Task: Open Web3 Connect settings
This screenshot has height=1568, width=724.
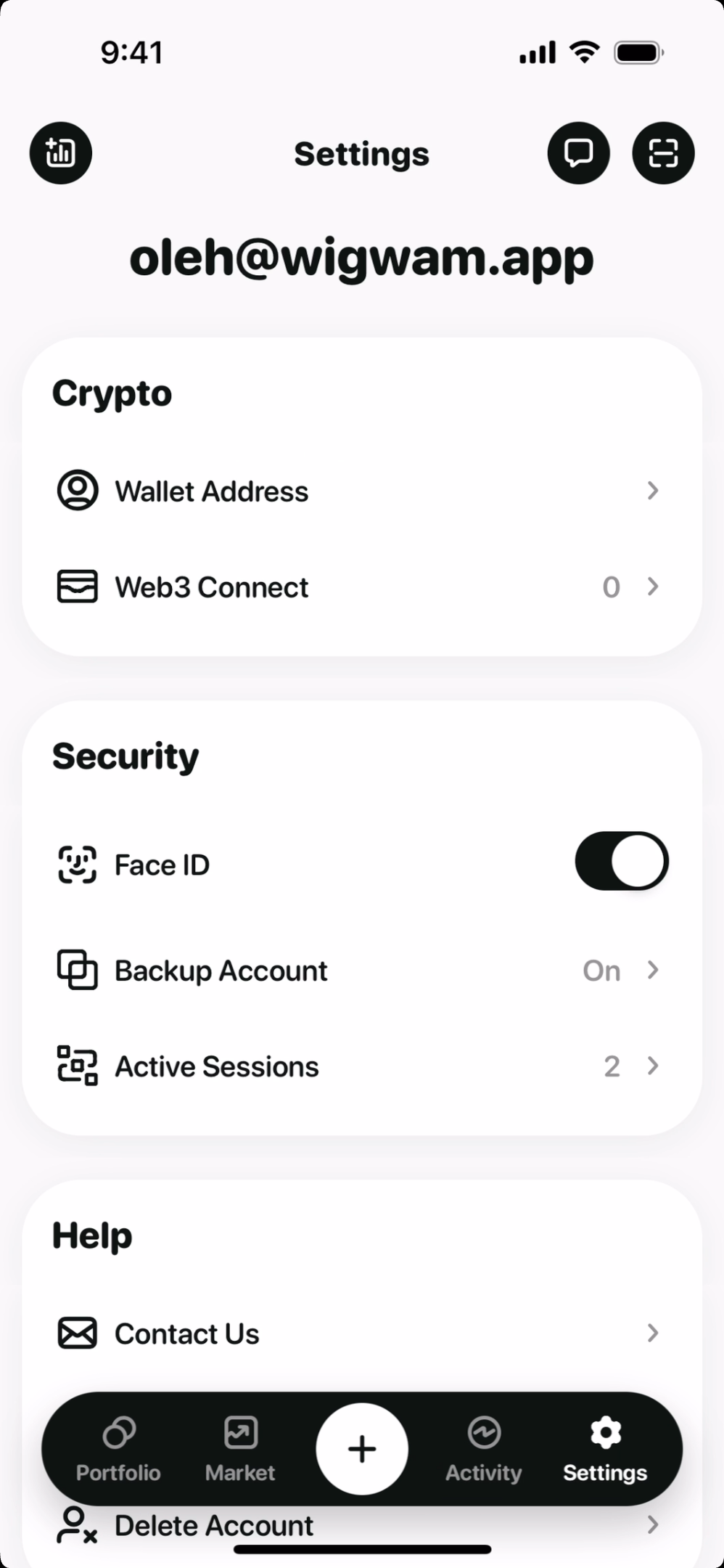Action: pyautogui.click(x=361, y=587)
